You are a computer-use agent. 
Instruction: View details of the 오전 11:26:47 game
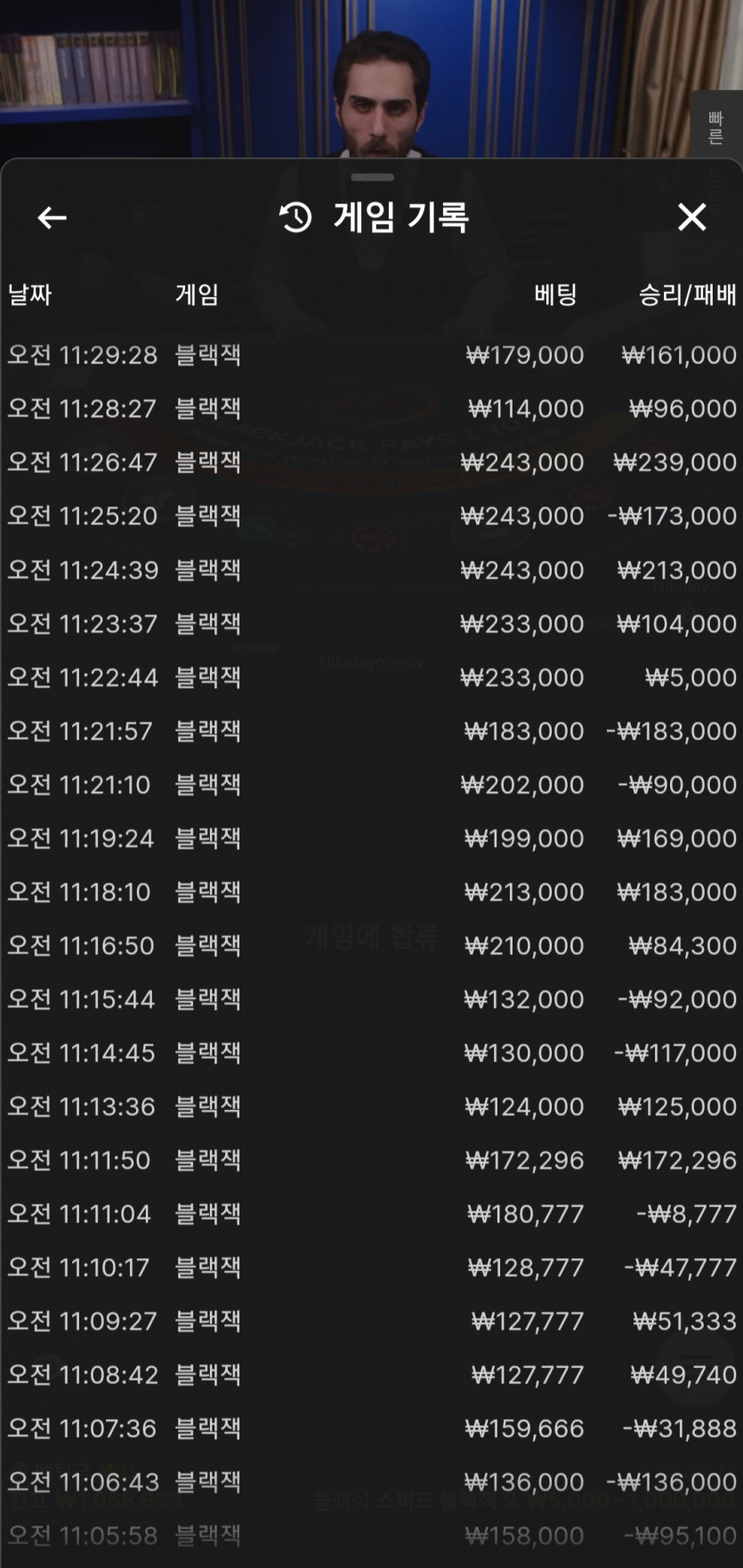pyautogui.click(x=371, y=462)
